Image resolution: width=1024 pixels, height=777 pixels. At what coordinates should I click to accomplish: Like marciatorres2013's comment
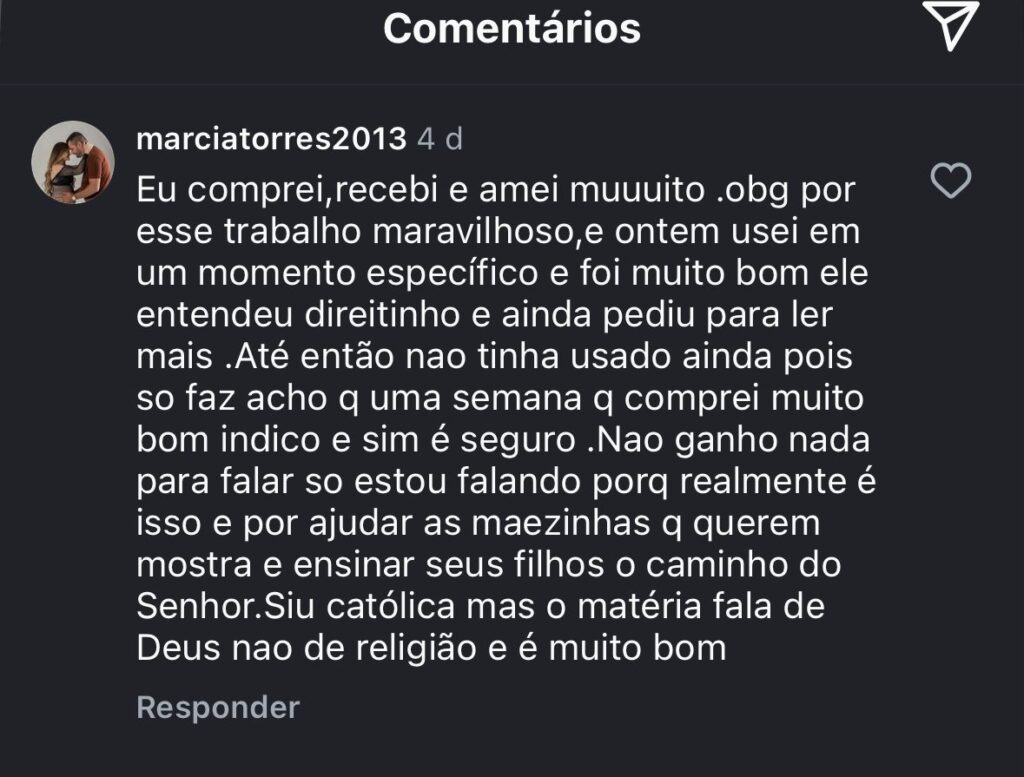(950, 181)
